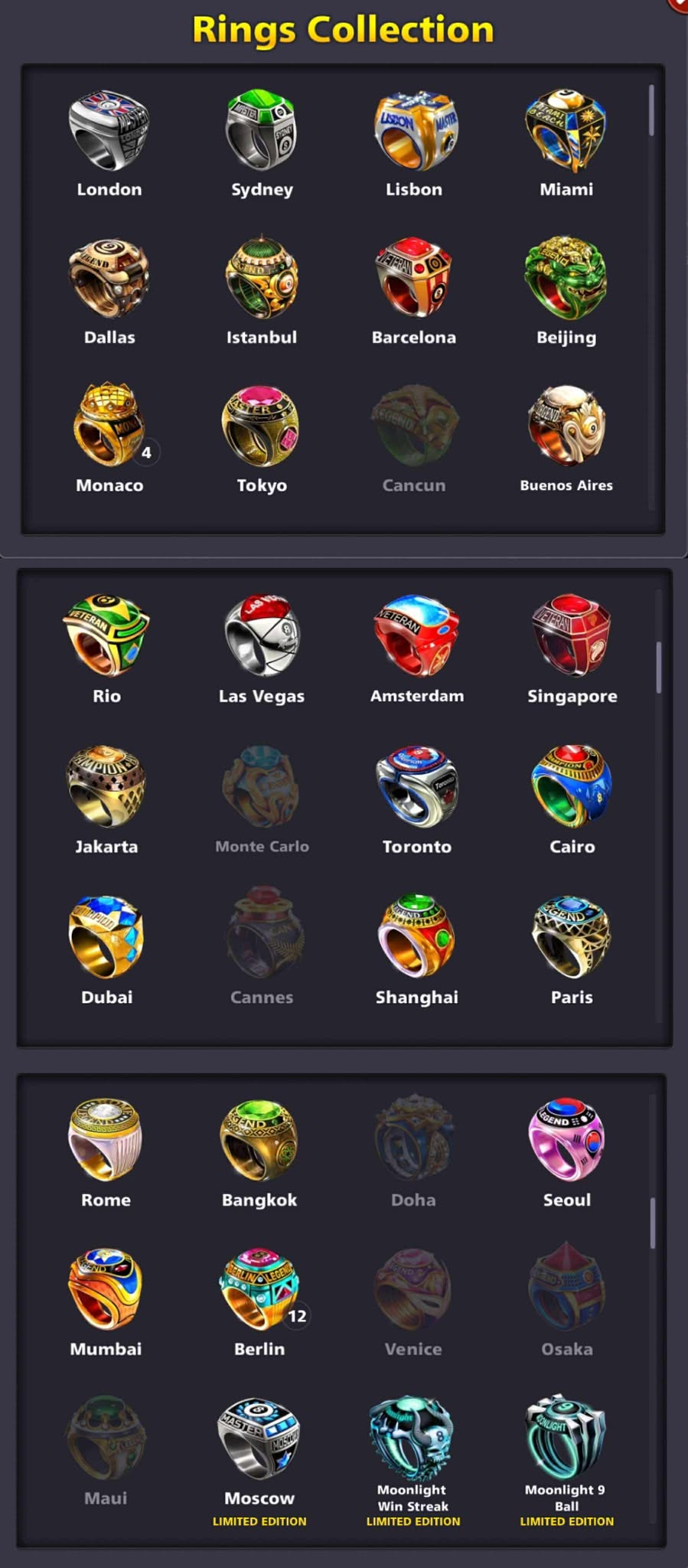Choose the Dubai ring
The width and height of the screenshot is (688, 1568).
click(x=106, y=937)
